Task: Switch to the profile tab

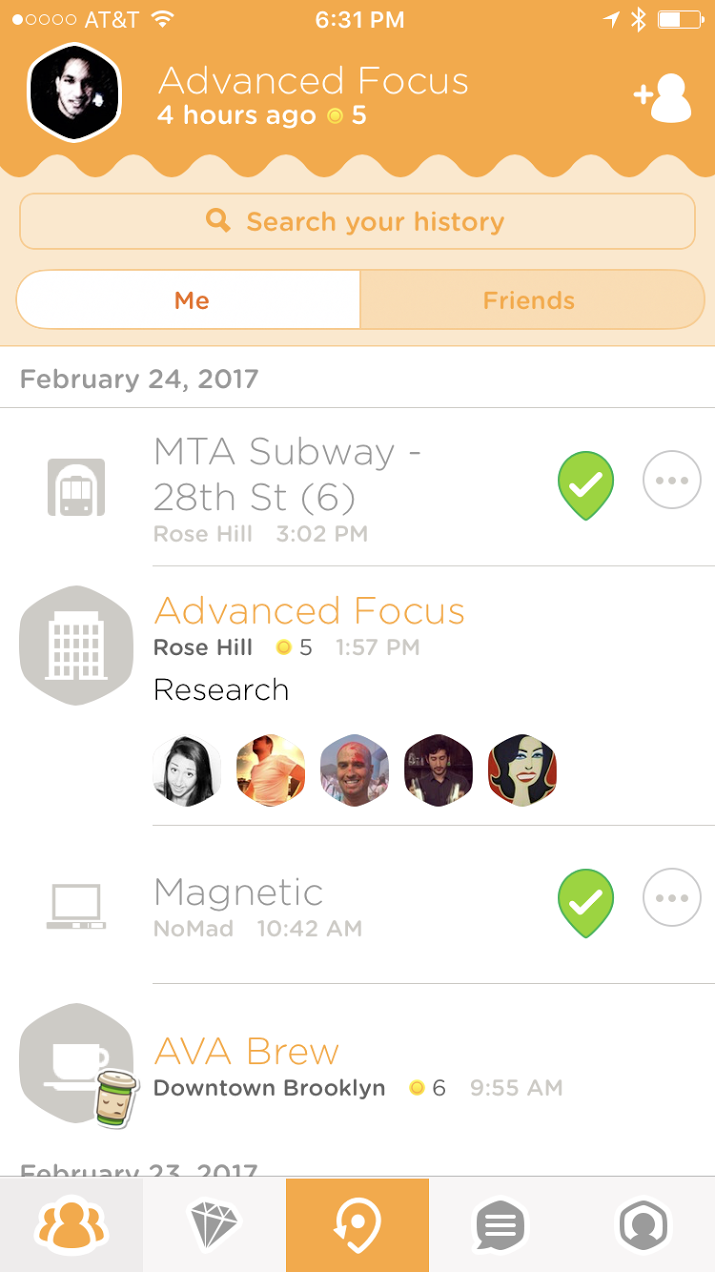Action: click(643, 1225)
